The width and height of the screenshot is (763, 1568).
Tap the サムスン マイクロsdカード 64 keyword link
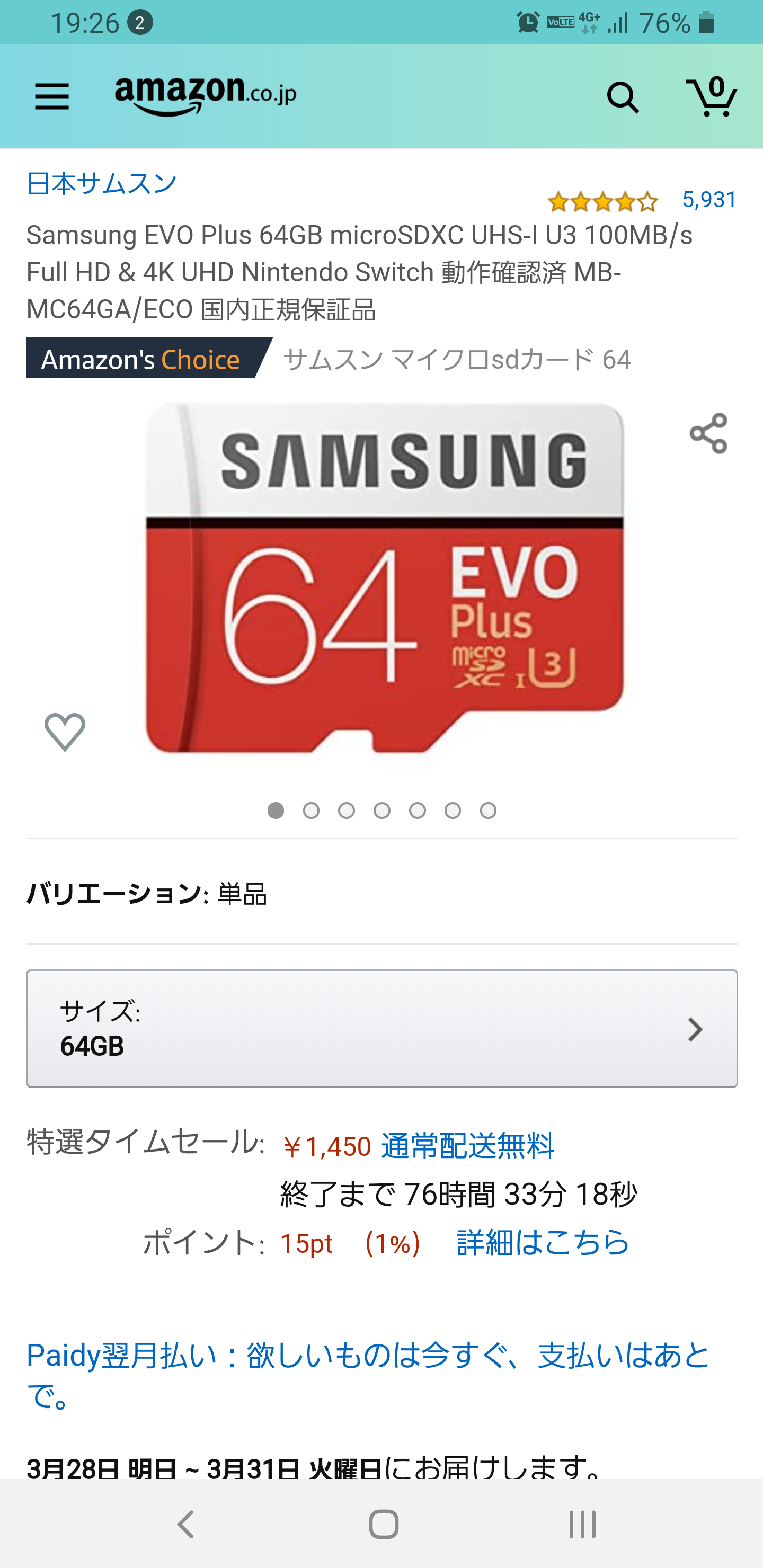click(x=457, y=359)
